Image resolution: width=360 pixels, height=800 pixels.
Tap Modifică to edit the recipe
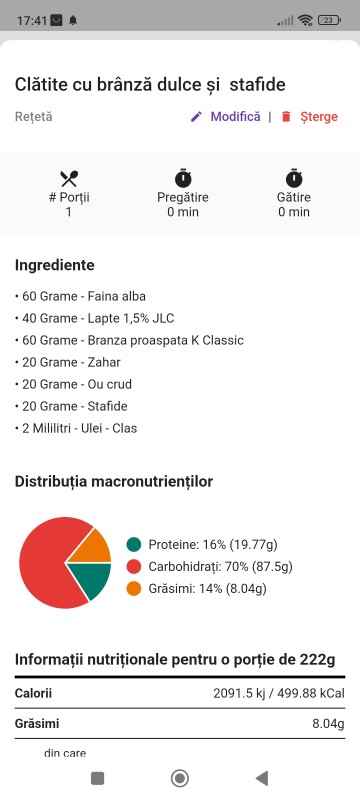coord(225,117)
